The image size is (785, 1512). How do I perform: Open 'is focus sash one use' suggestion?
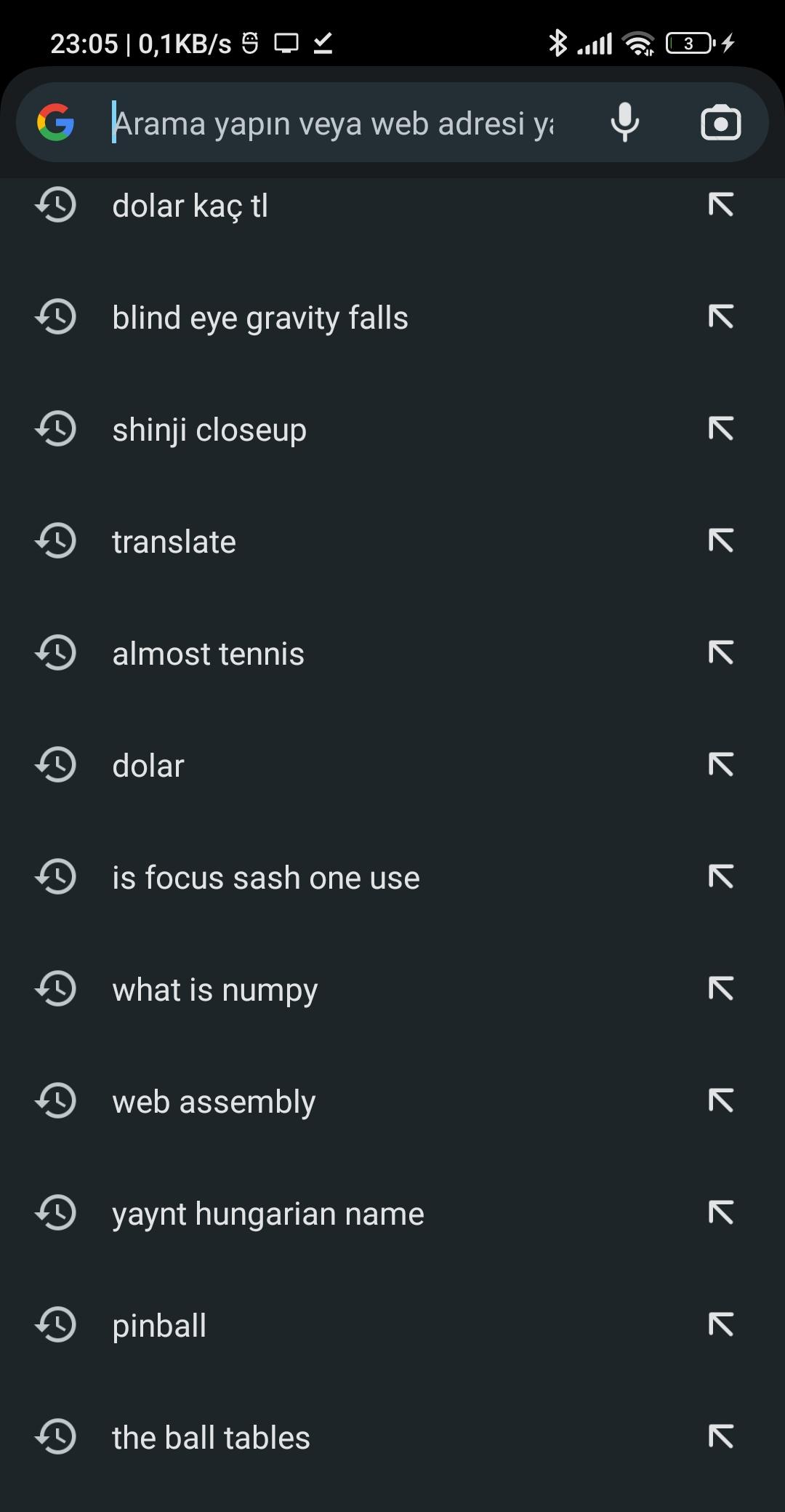[266, 878]
